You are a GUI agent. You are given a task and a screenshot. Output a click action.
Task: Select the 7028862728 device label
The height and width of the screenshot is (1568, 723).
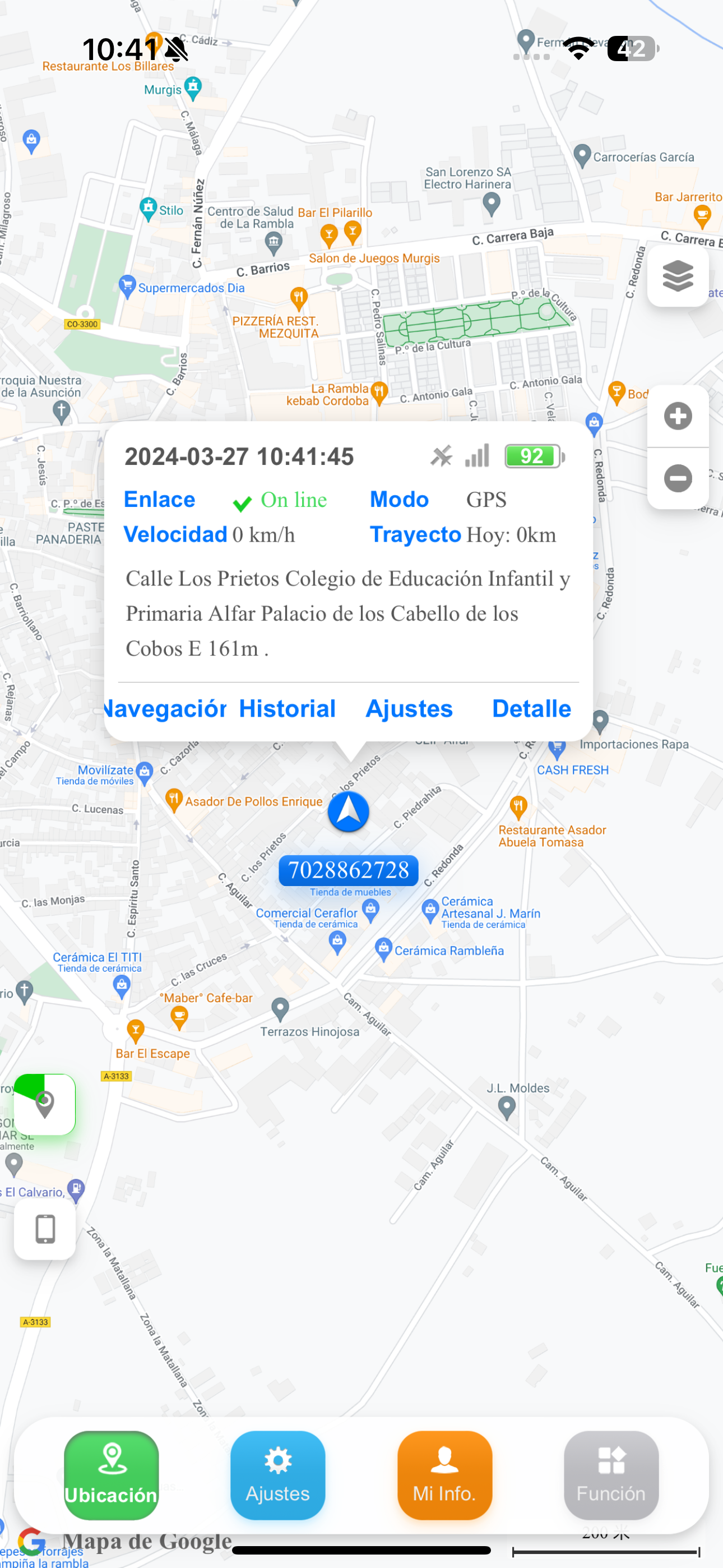348,870
